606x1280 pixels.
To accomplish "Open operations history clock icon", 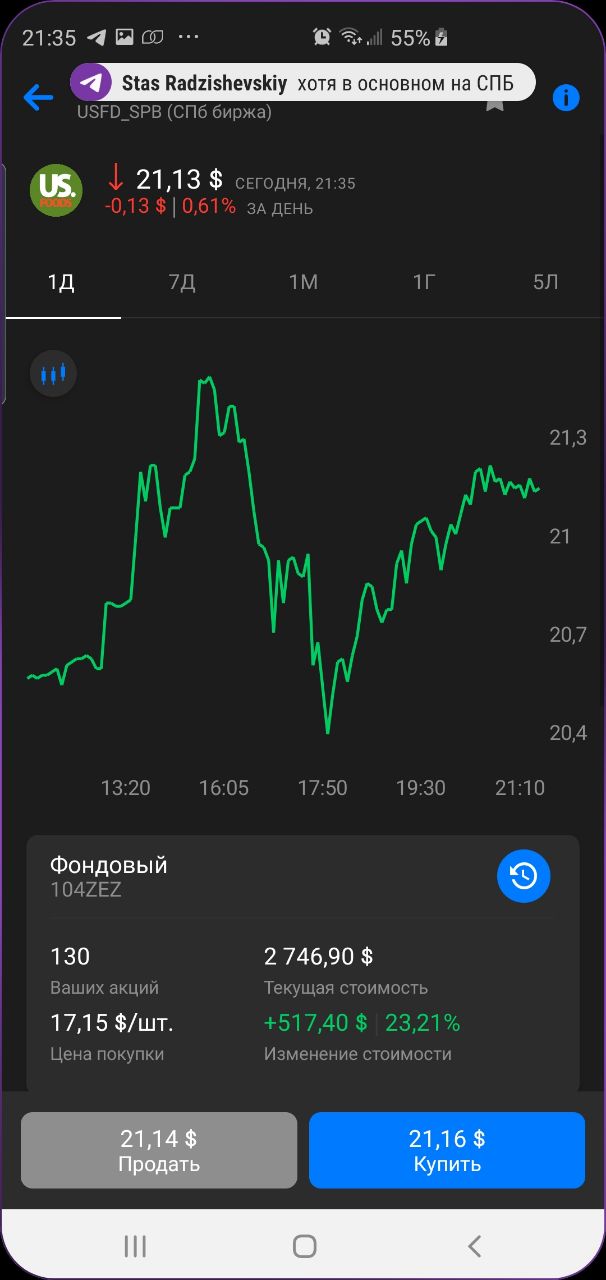I will click(524, 876).
